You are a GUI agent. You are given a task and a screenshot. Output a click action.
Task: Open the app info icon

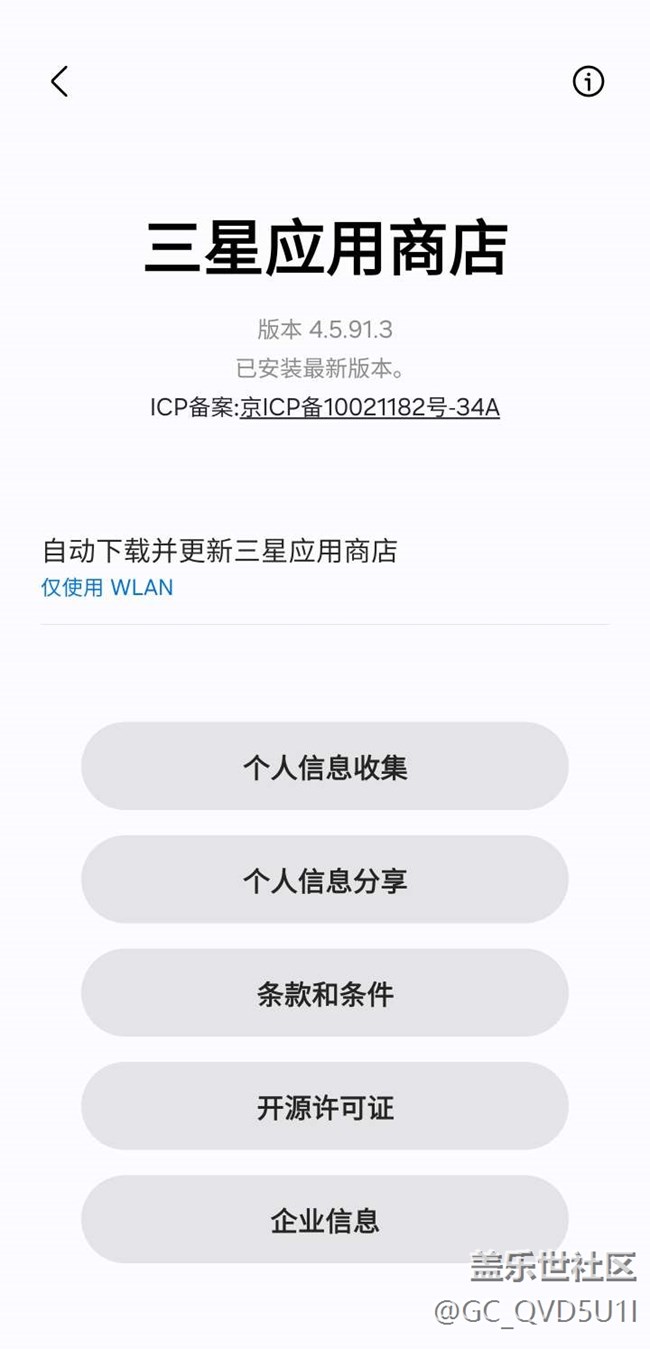[588, 81]
